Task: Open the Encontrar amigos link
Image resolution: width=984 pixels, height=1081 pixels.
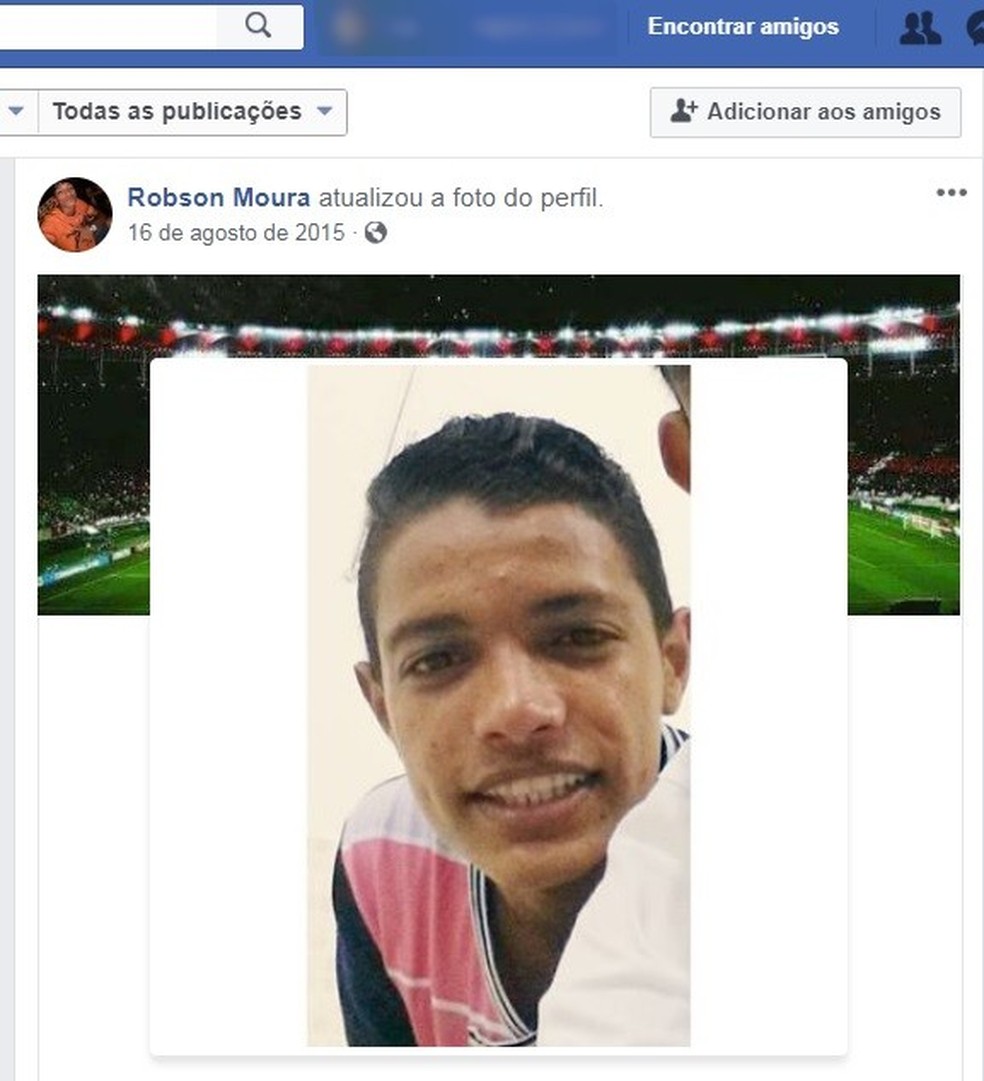Action: pos(743,27)
